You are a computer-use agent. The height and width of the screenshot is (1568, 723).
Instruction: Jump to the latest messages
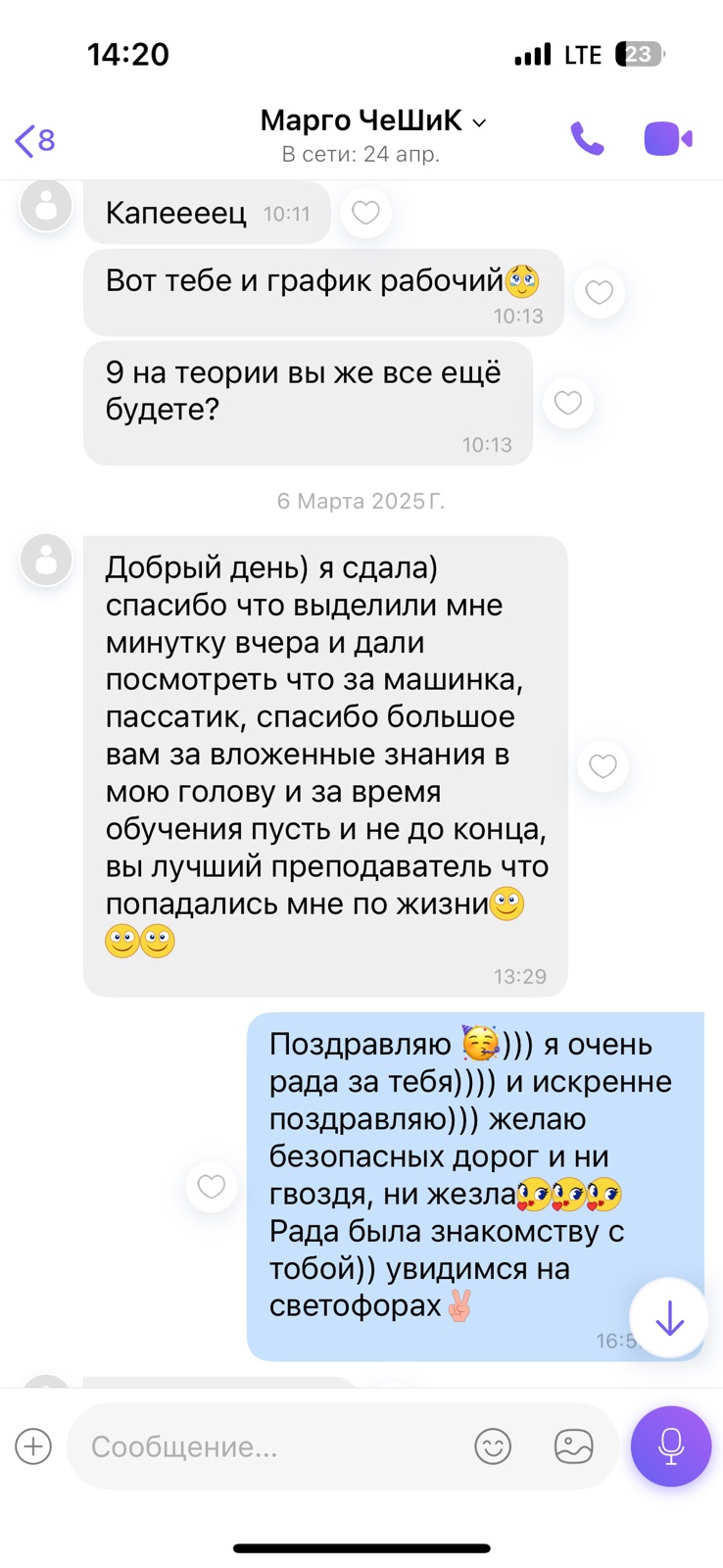669,1318
